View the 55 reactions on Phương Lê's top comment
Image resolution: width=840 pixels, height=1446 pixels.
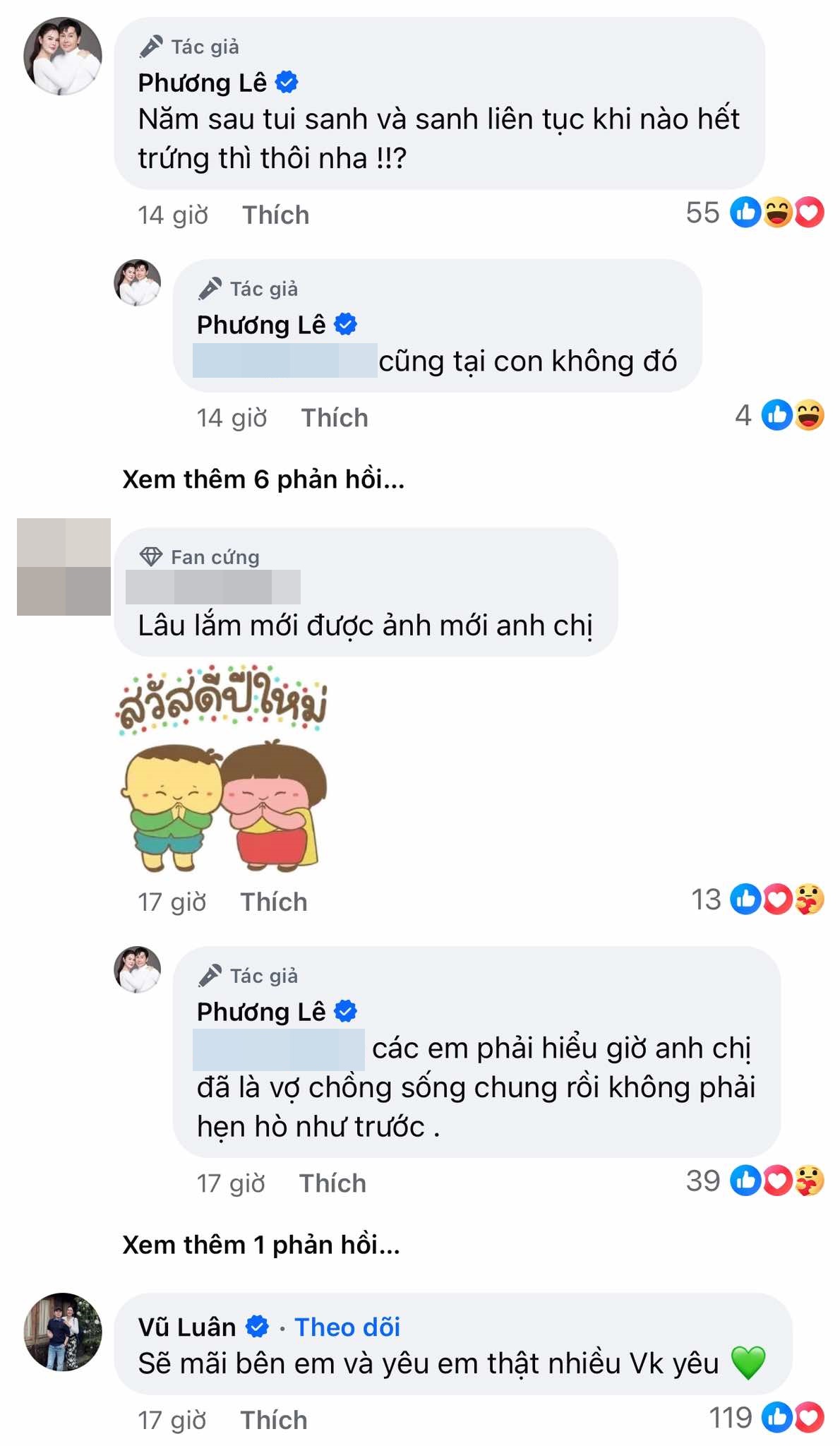point(754,213)
